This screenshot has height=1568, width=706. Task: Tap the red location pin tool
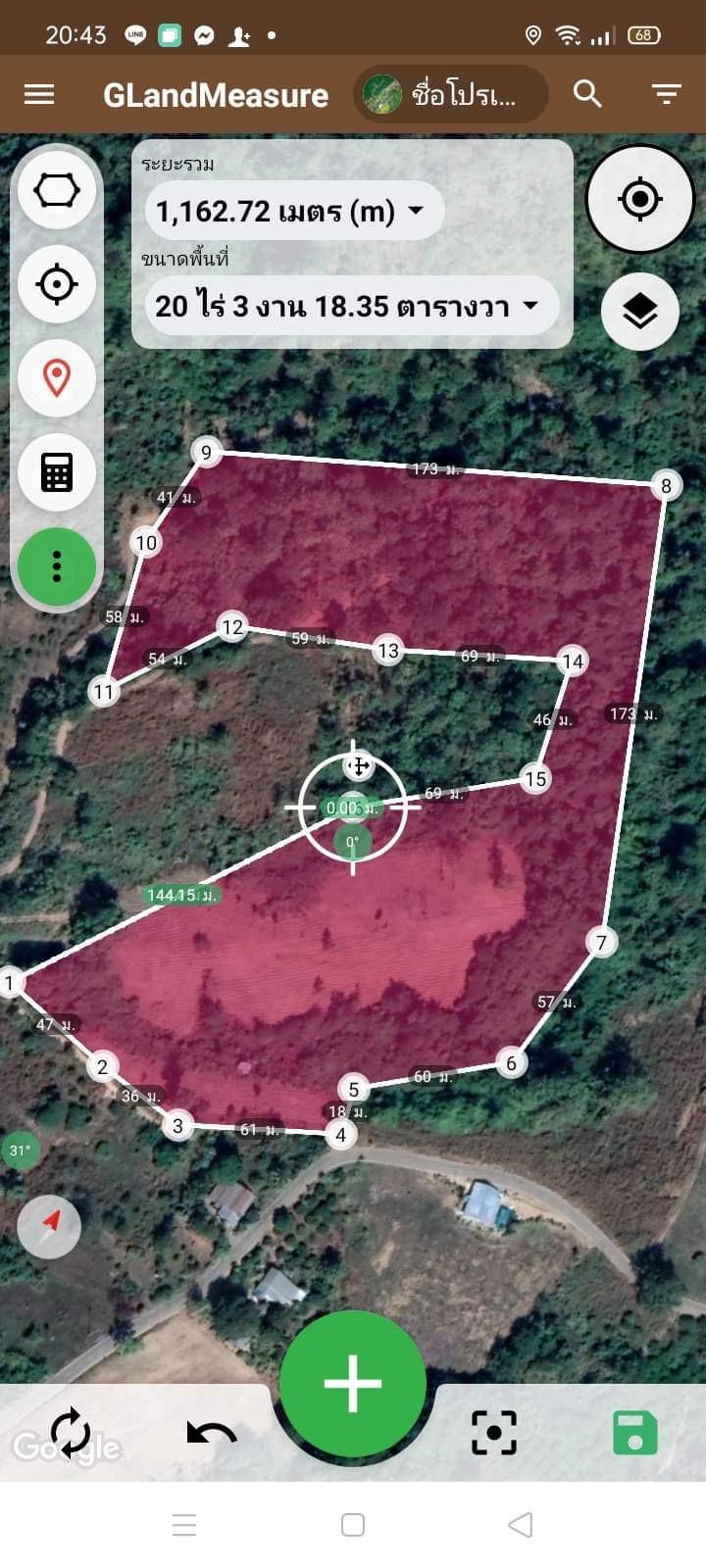tap(57, 378)
